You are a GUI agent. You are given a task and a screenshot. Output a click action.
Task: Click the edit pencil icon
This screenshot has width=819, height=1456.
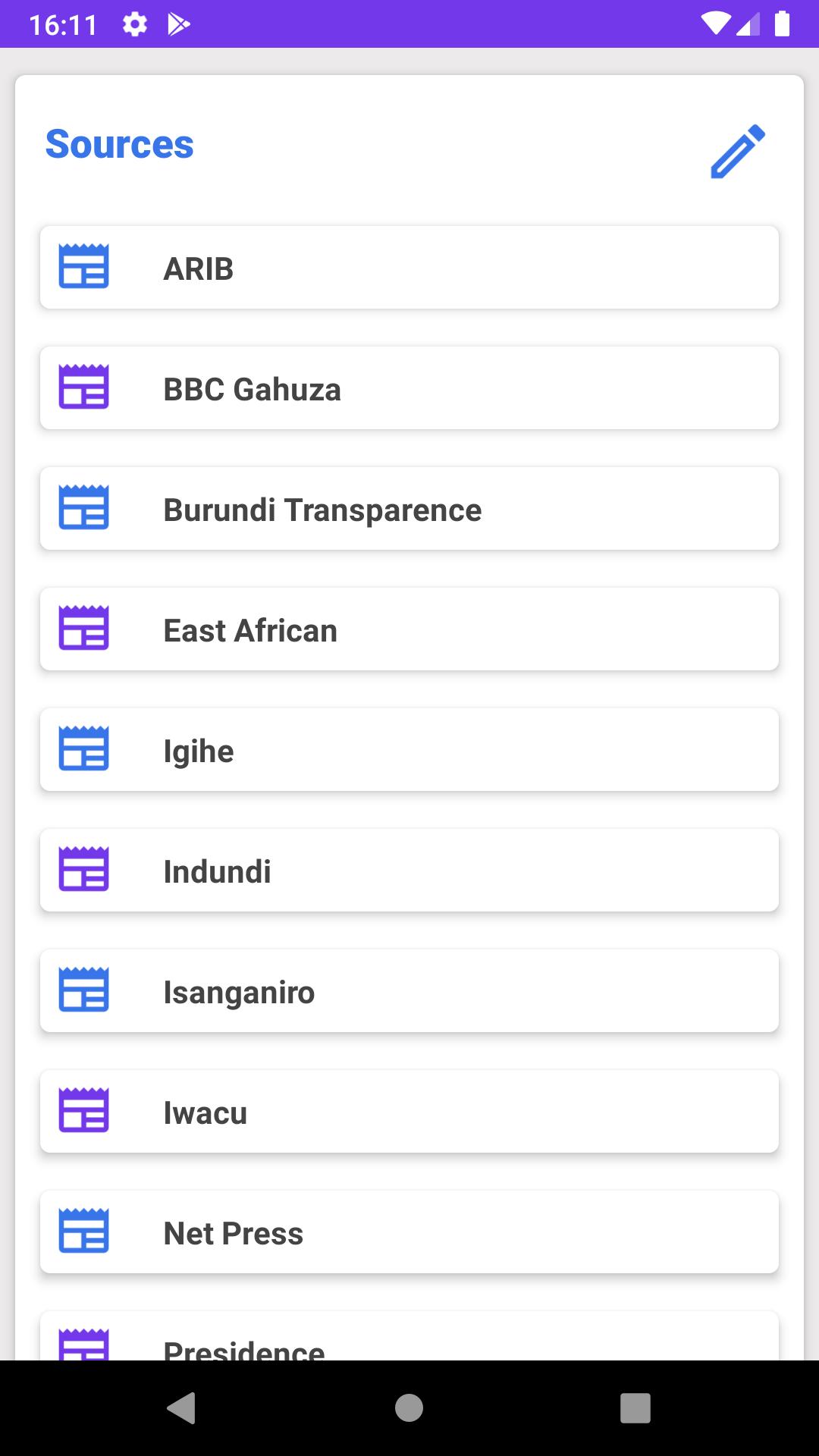coord(736,149)
